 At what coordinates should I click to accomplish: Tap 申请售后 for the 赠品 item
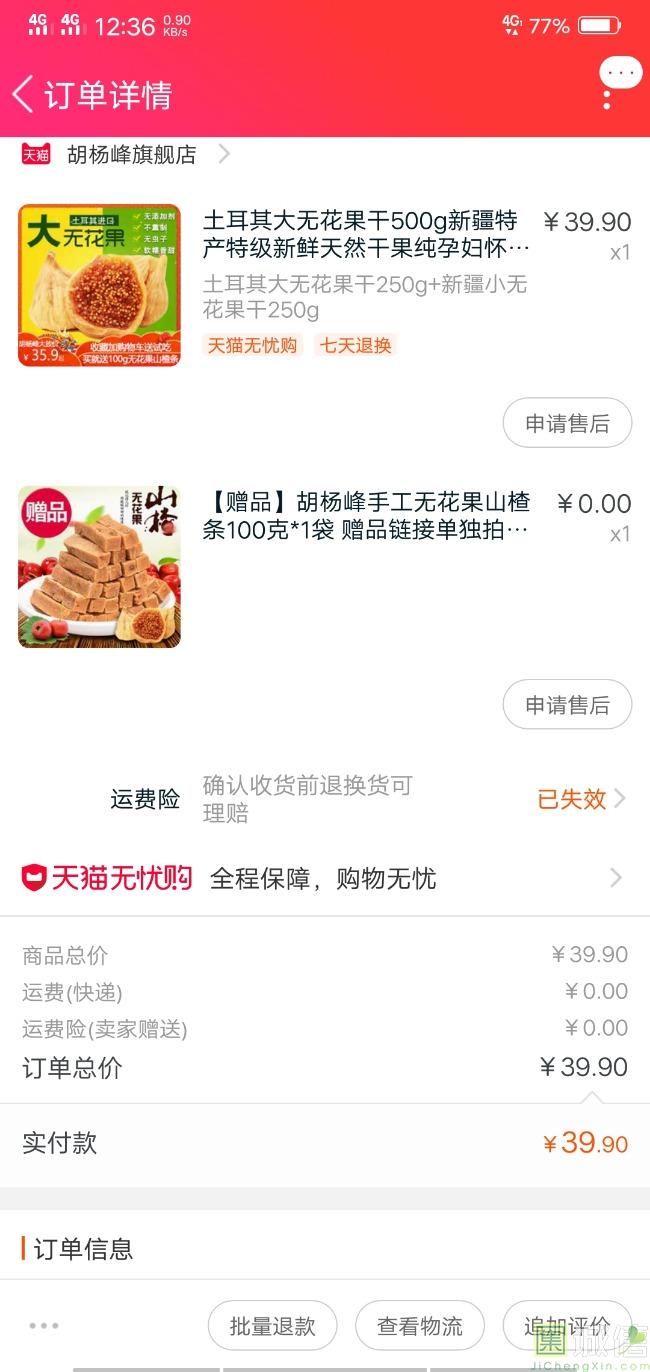[567, 705]
